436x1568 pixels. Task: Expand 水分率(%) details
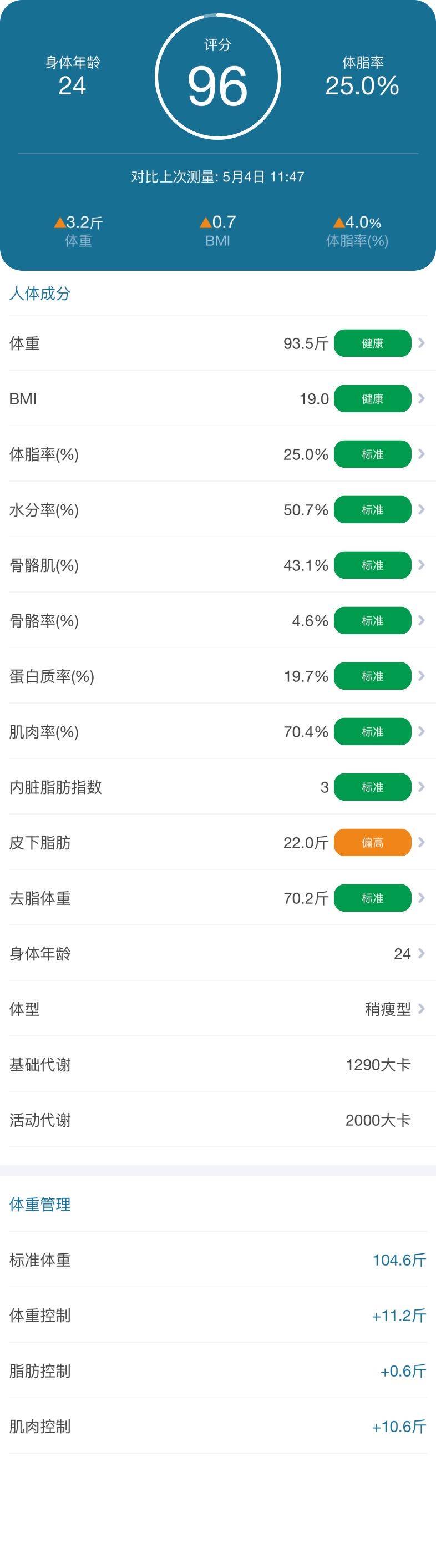[217, 509]
